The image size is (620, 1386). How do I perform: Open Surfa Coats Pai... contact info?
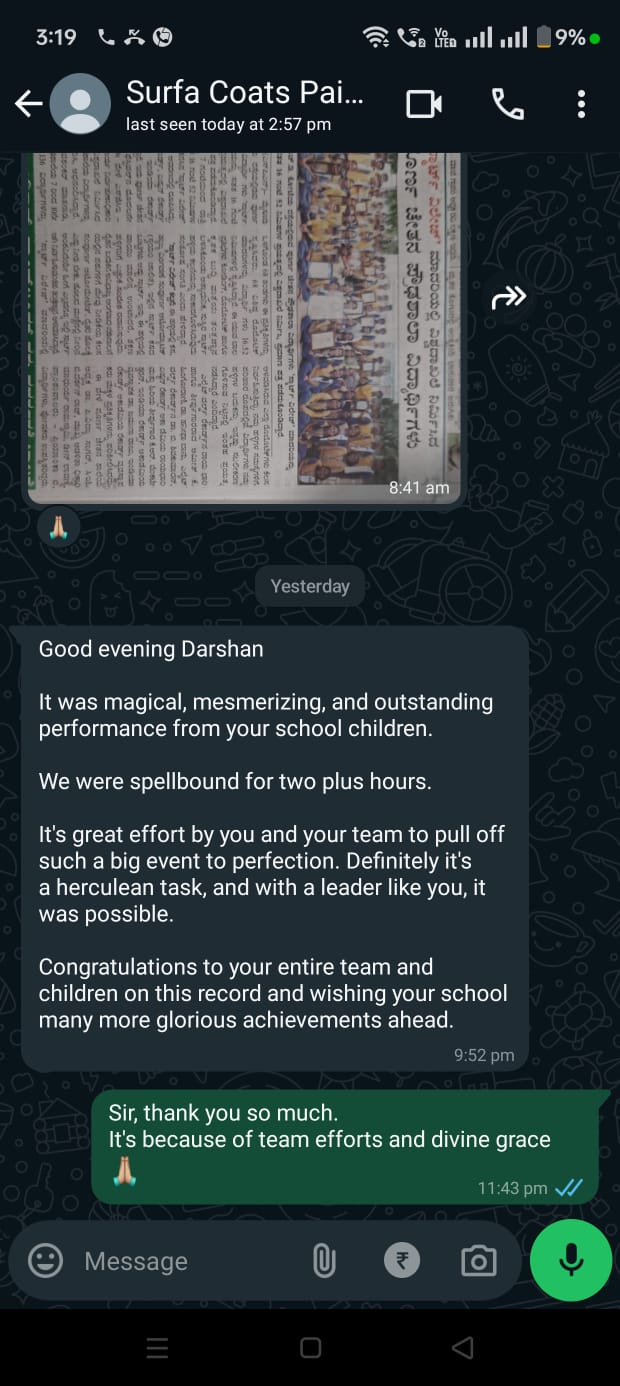point(245,104)
